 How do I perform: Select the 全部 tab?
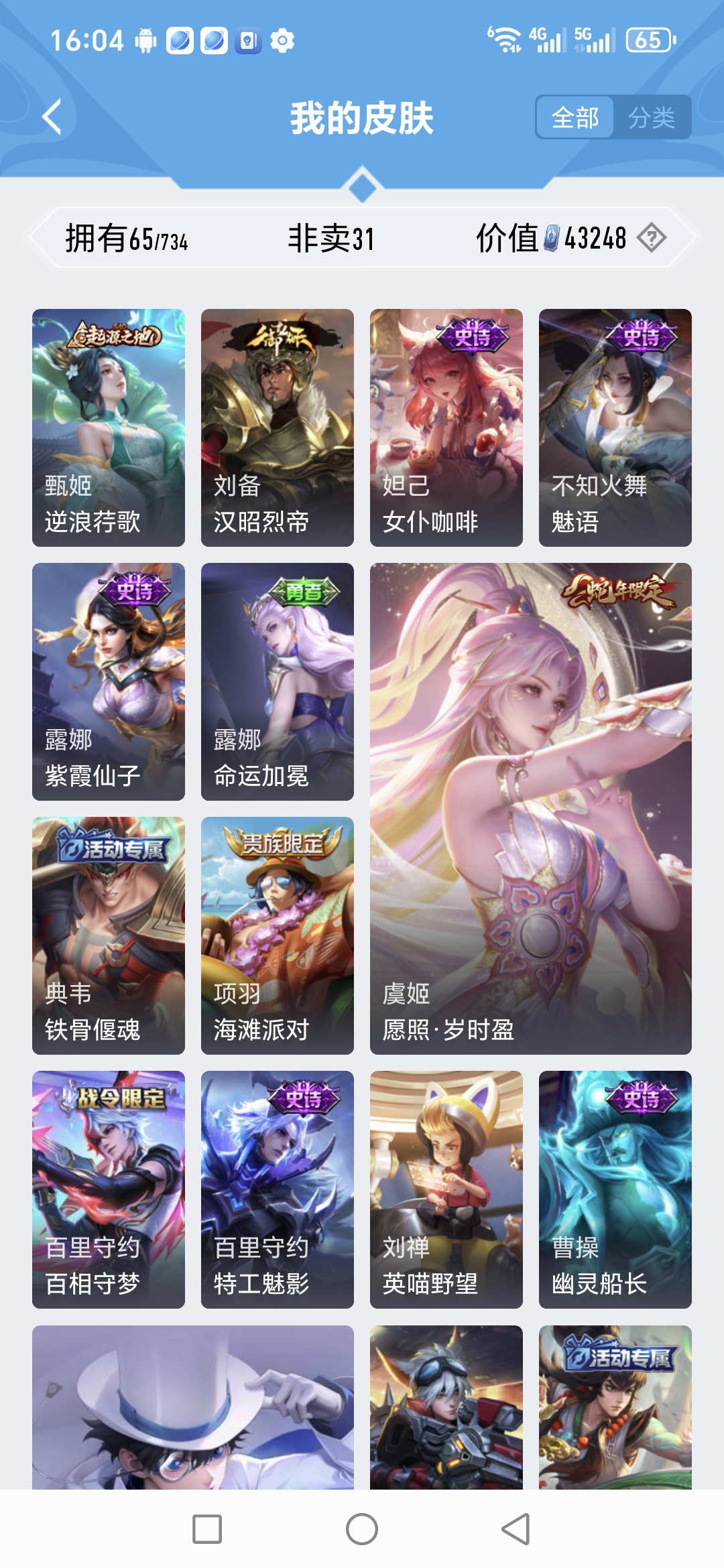(575, 118)
